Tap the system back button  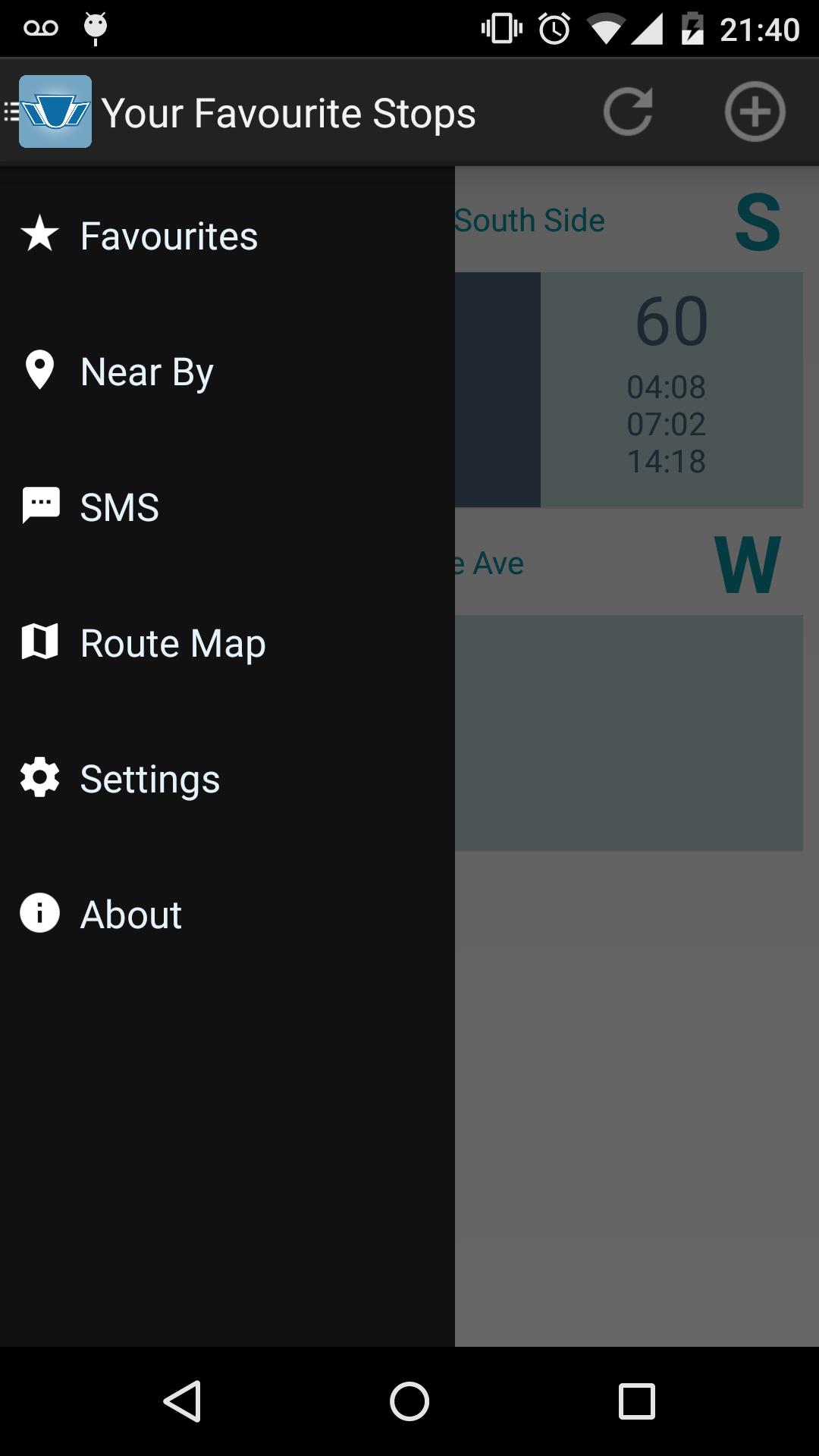182,1401
